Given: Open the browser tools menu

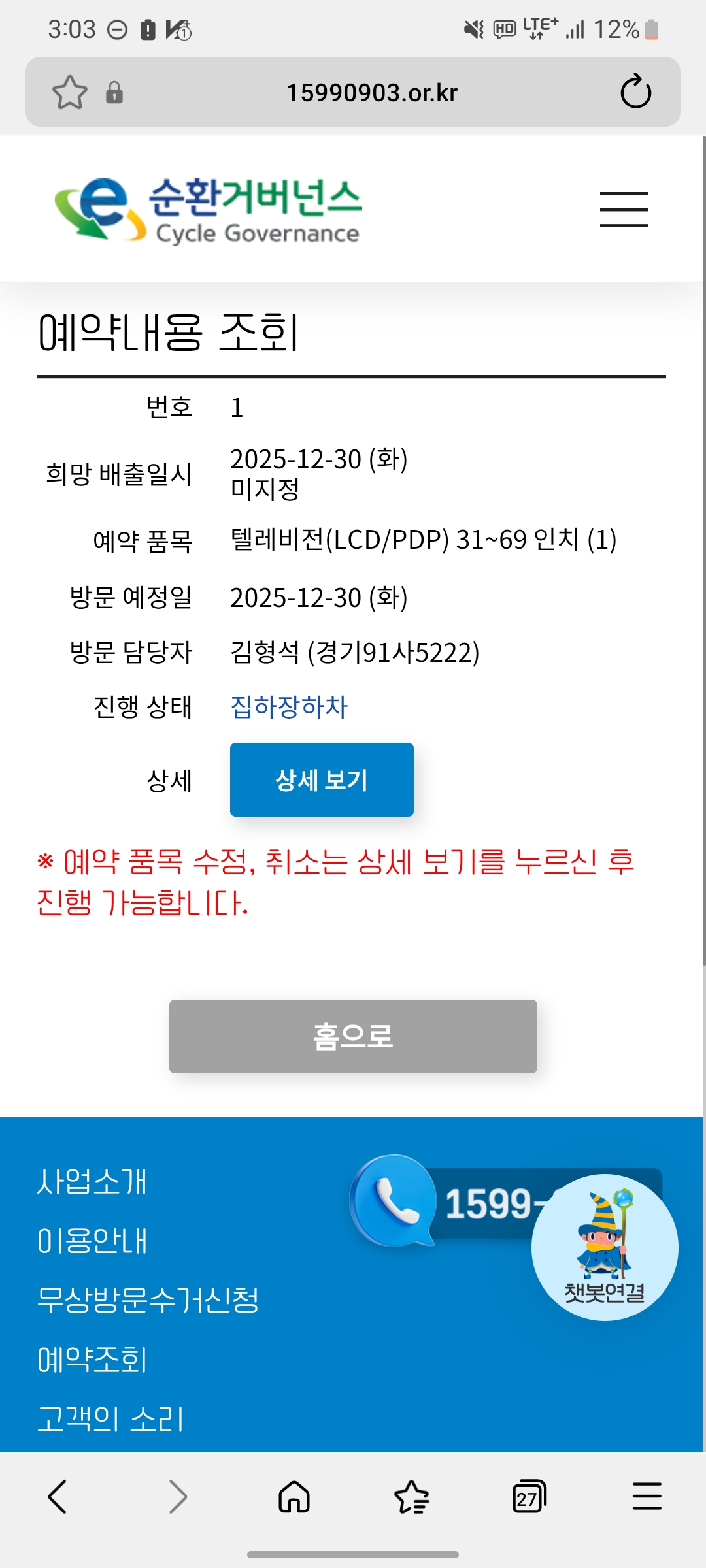Looking at the screenshot, I should tap(647, 1496).
